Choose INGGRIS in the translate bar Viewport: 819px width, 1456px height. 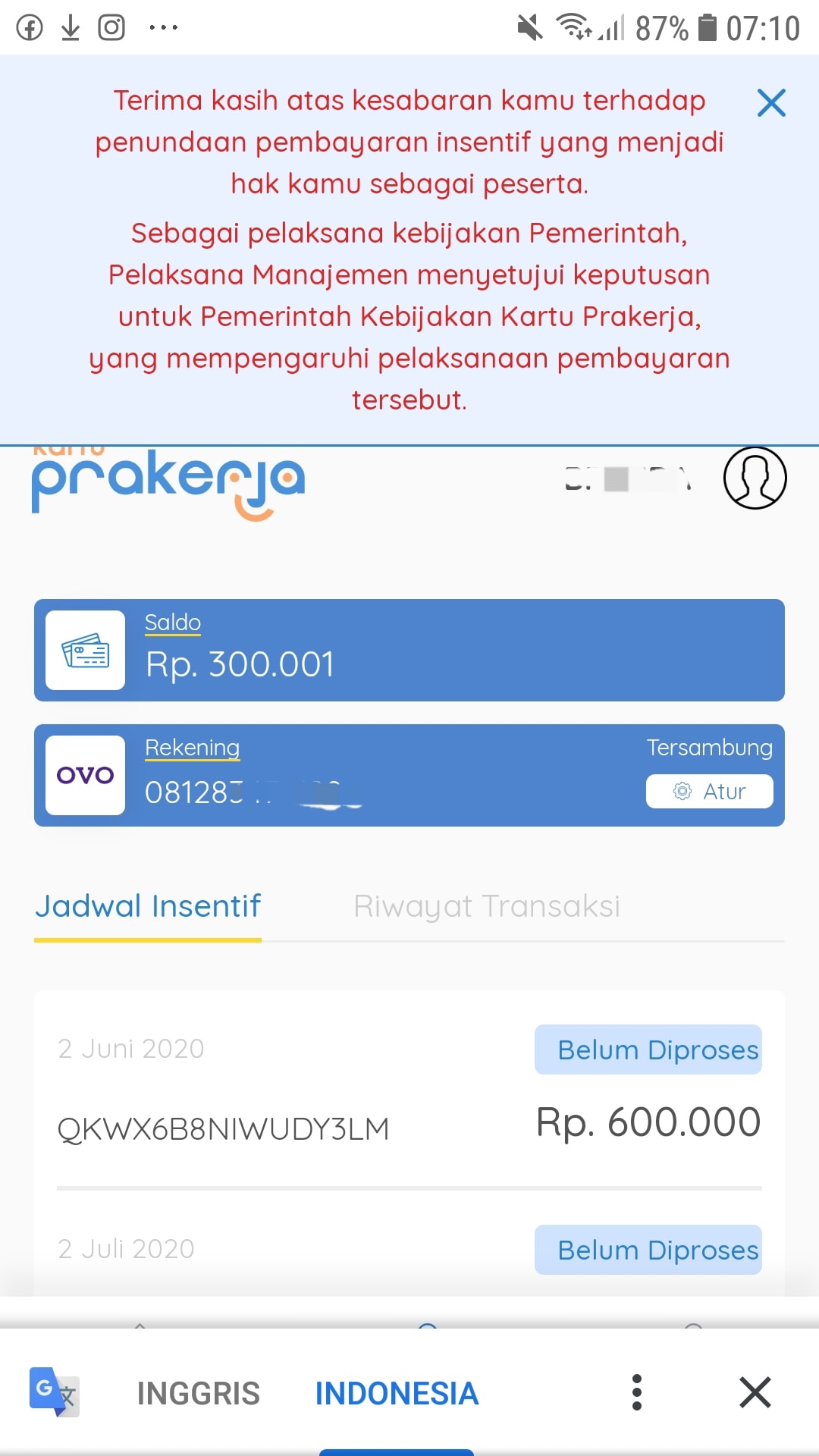[199, 1394]
